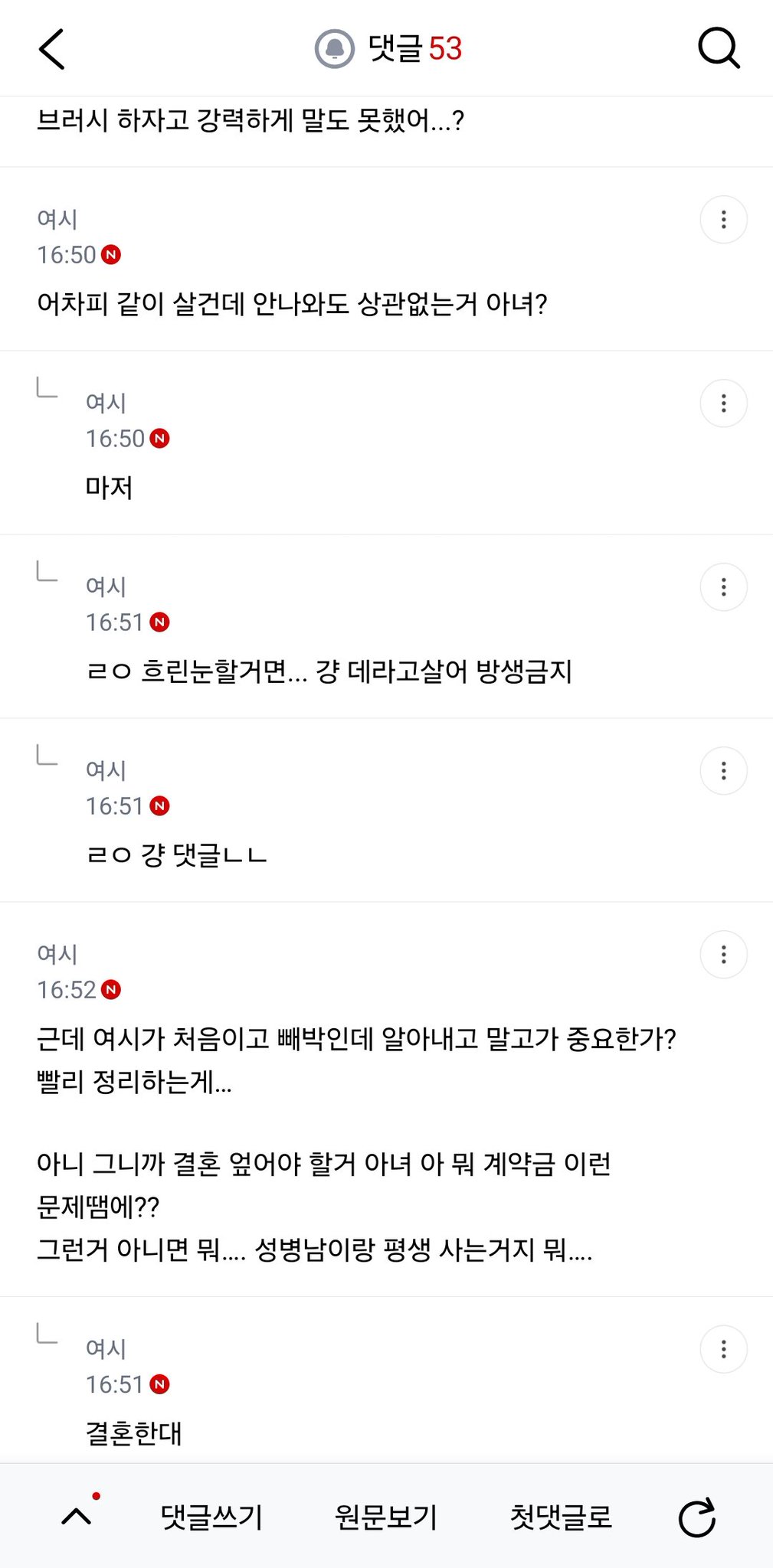Screen dimensions: 773x1568
Task: Open options for the '걍 댓글ㄴㄴ' reply
Action: pos(723,771)
